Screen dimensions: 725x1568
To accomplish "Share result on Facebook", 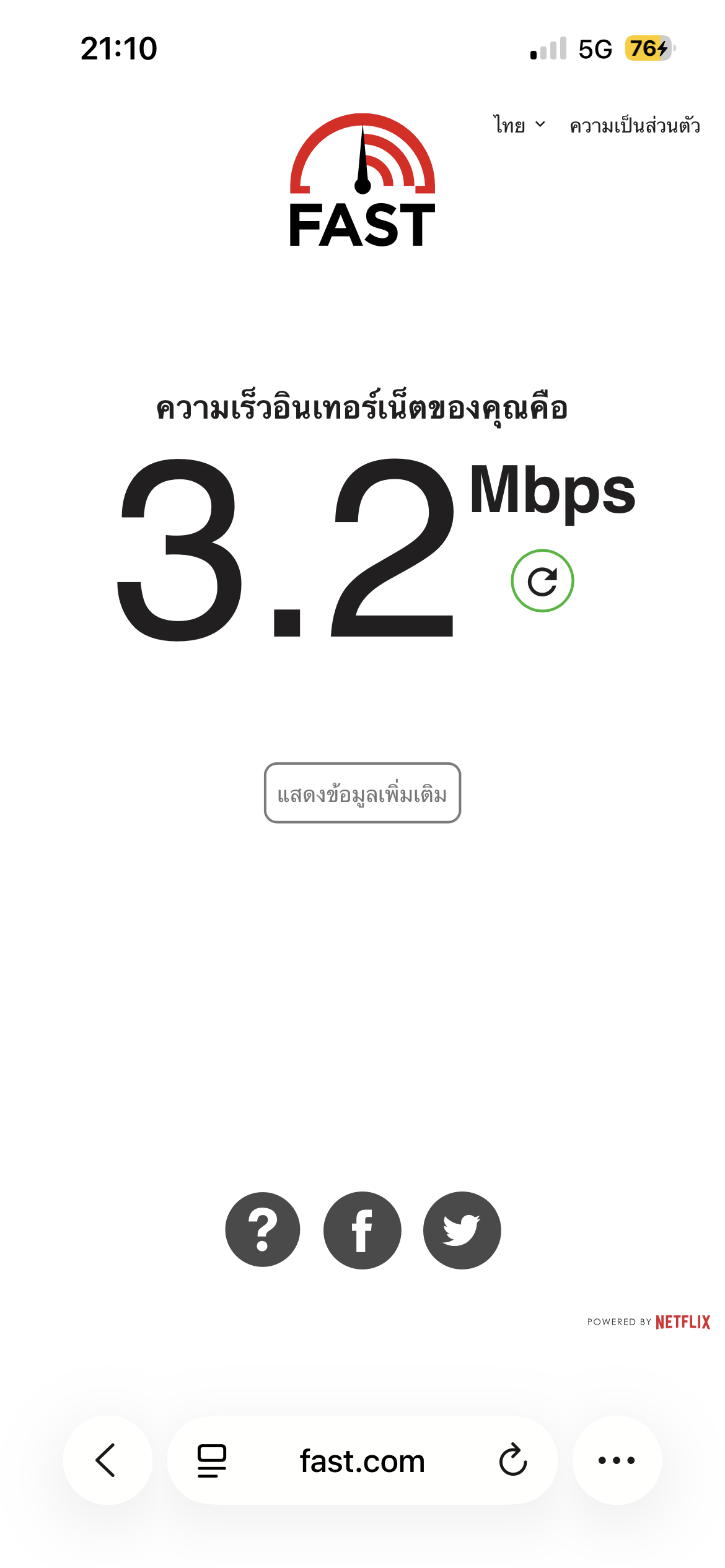I will pos(362,1230).
